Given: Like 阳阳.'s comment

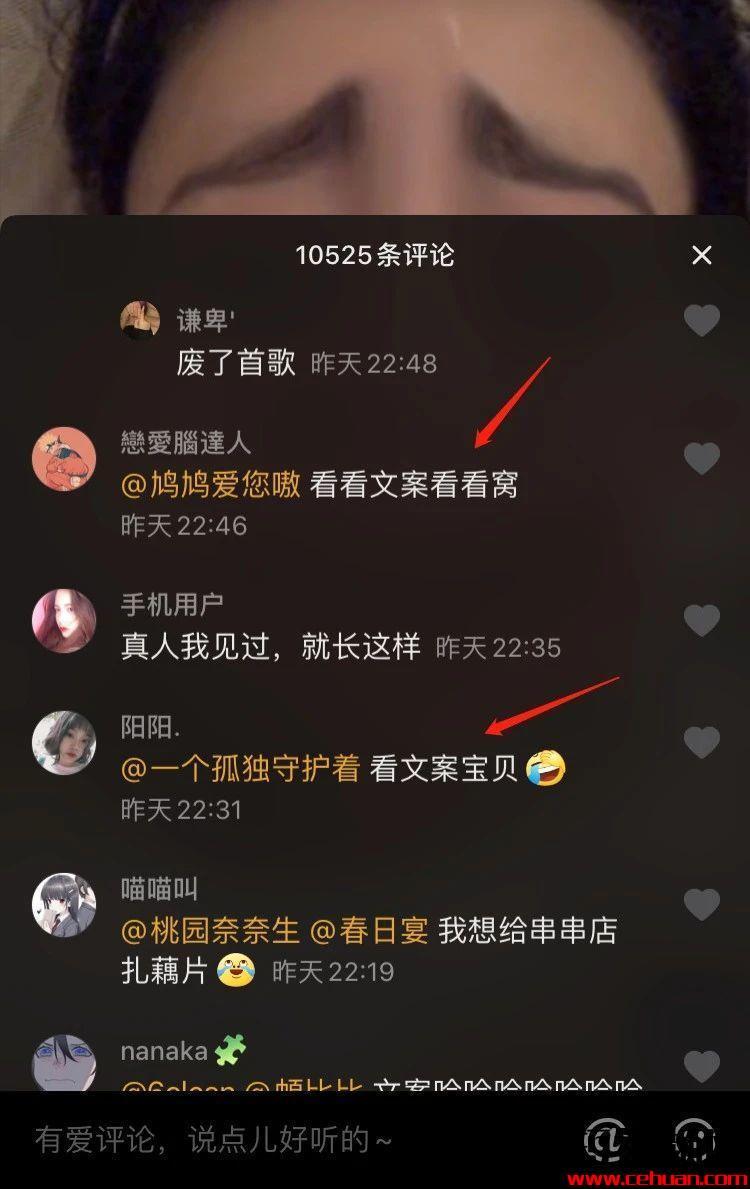Looking at the screenshot, I should [x=702, y=742].
